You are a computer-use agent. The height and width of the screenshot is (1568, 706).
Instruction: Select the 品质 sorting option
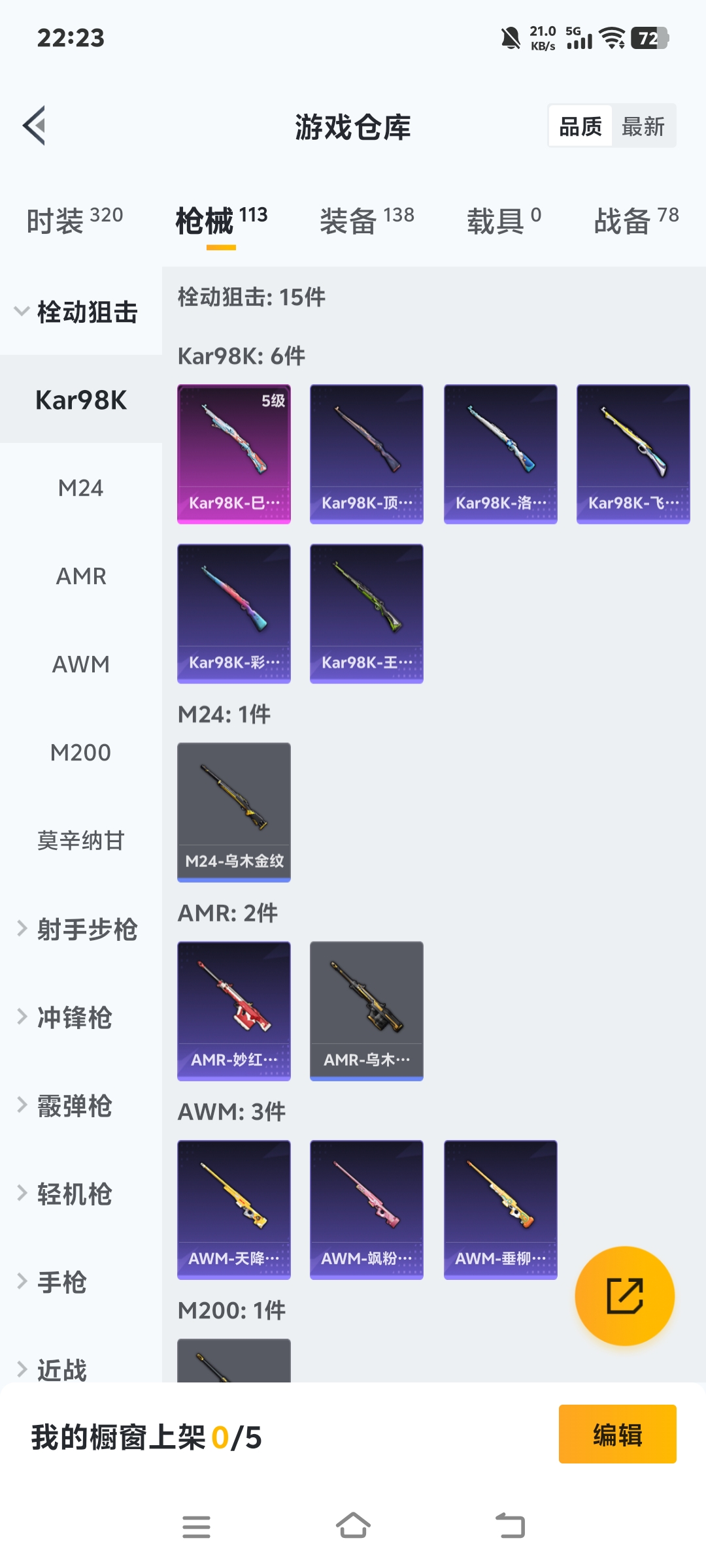(579, 125)
